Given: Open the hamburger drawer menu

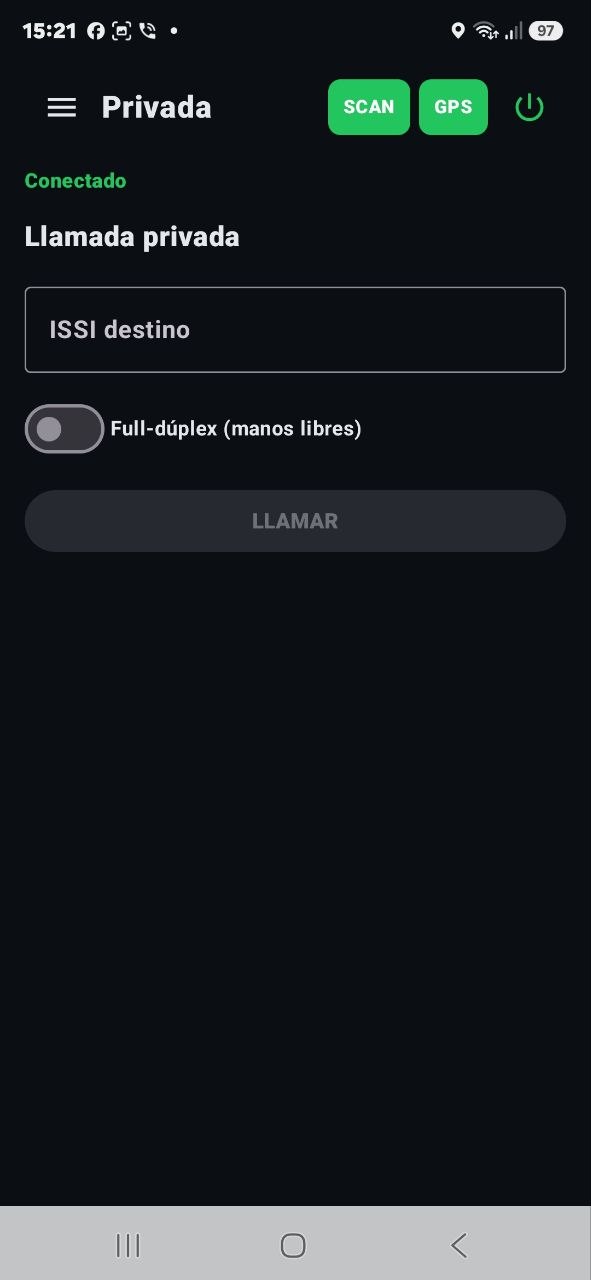Looking at the screenshot, I should point(62,108).
